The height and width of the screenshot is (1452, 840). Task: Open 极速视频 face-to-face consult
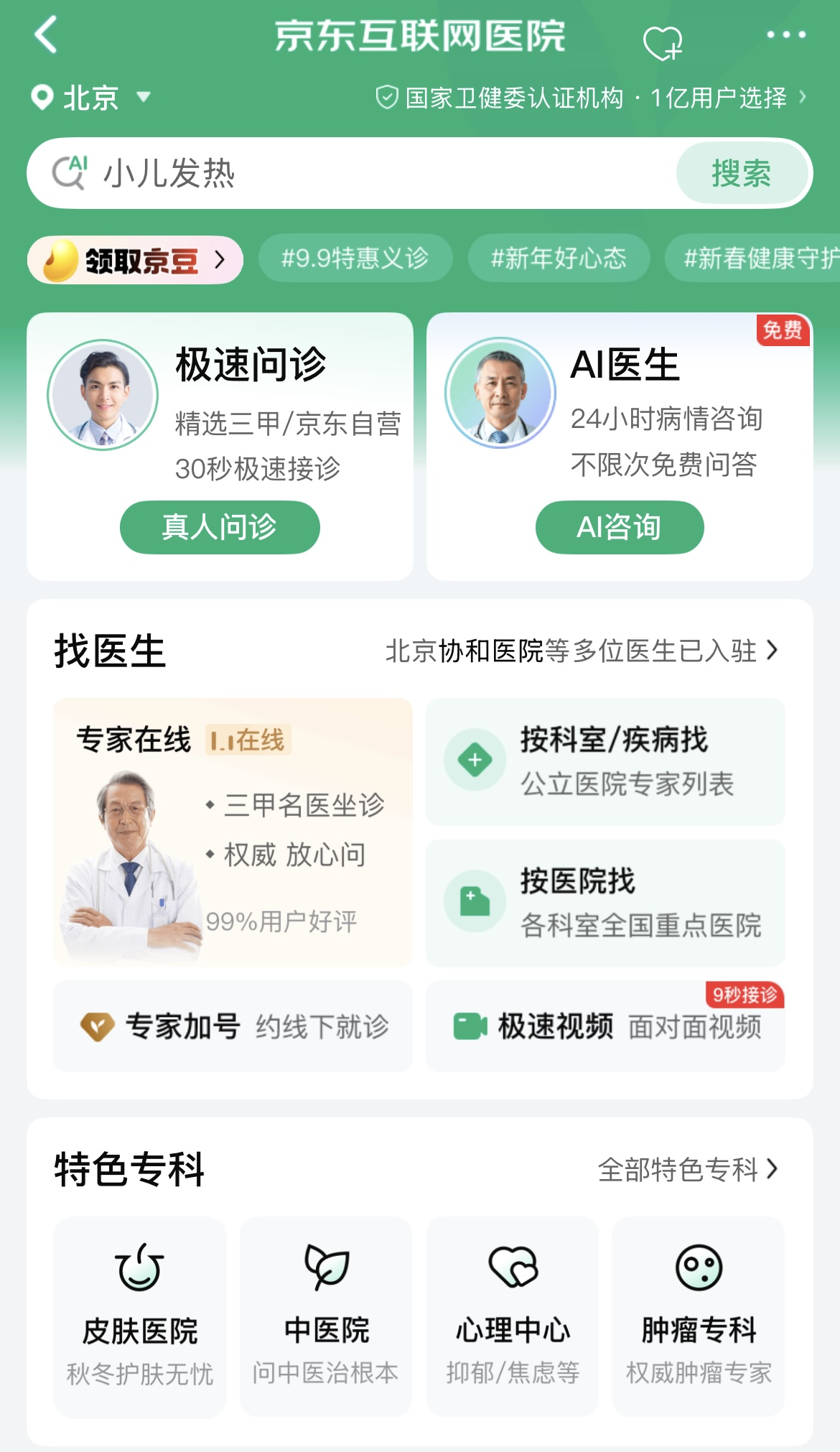pyautogui.click(x=605, y=1026)
